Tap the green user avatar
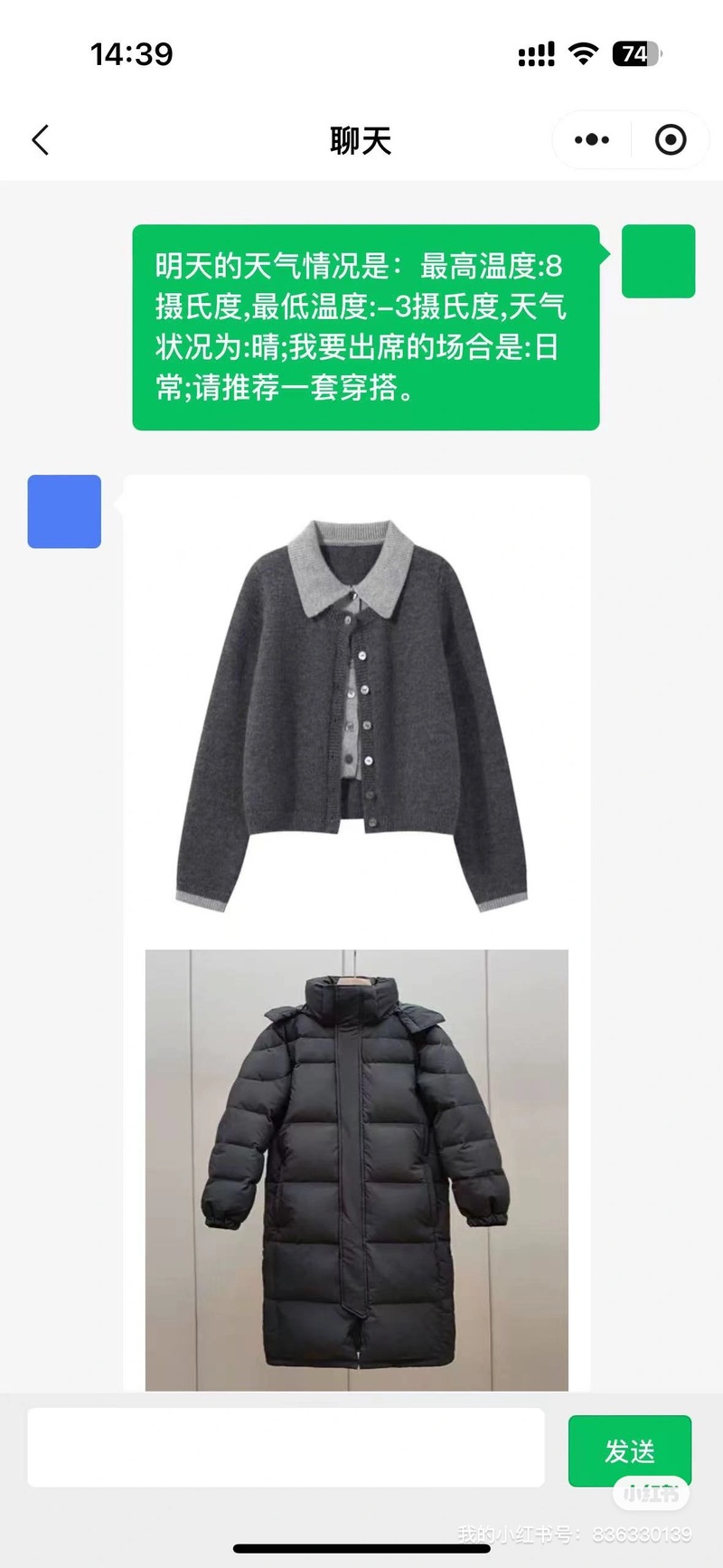723x1568 pixels. pyautogui.click(x=658, y=261)
